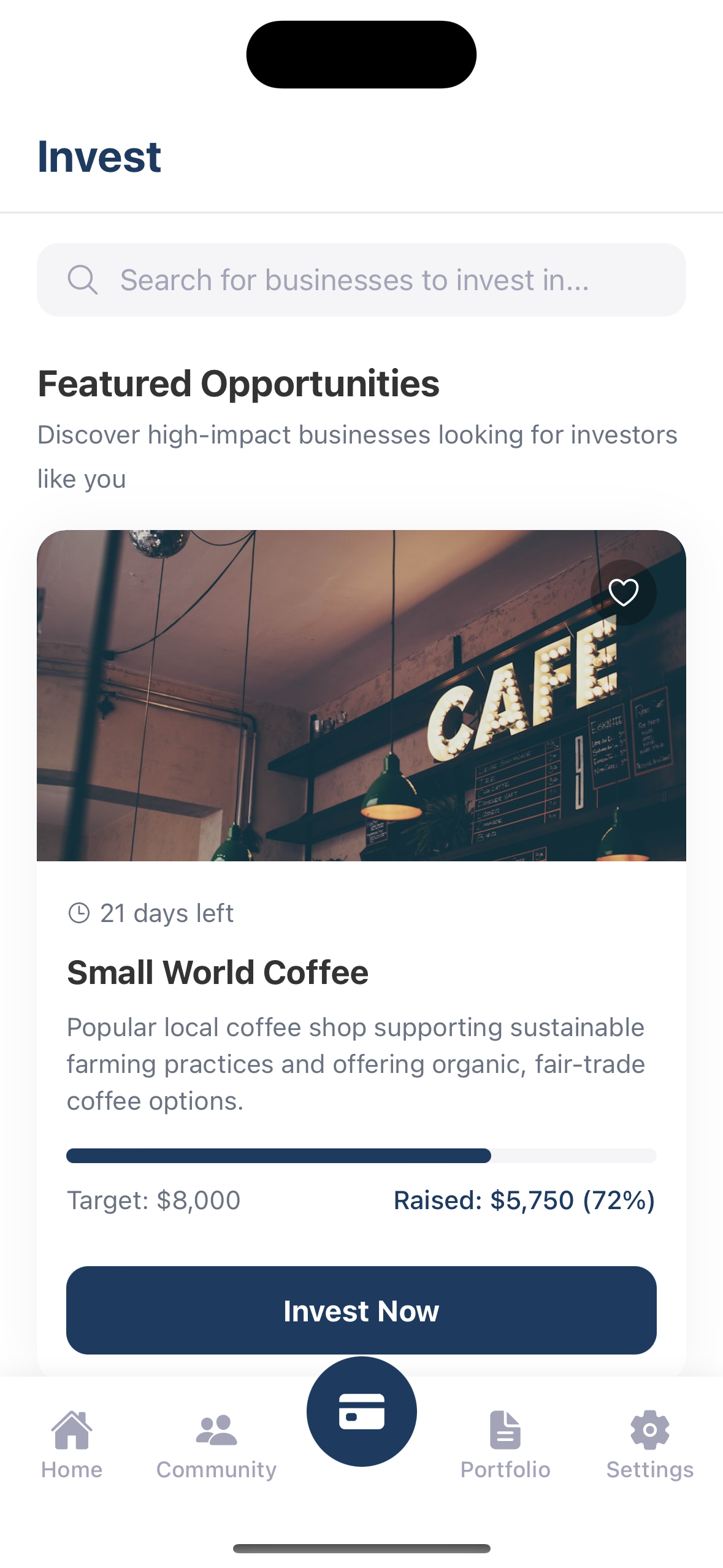Open the Portfolio tab
The height and width of the screenshot is (1568, 723).
click(x=505, y=1444)
